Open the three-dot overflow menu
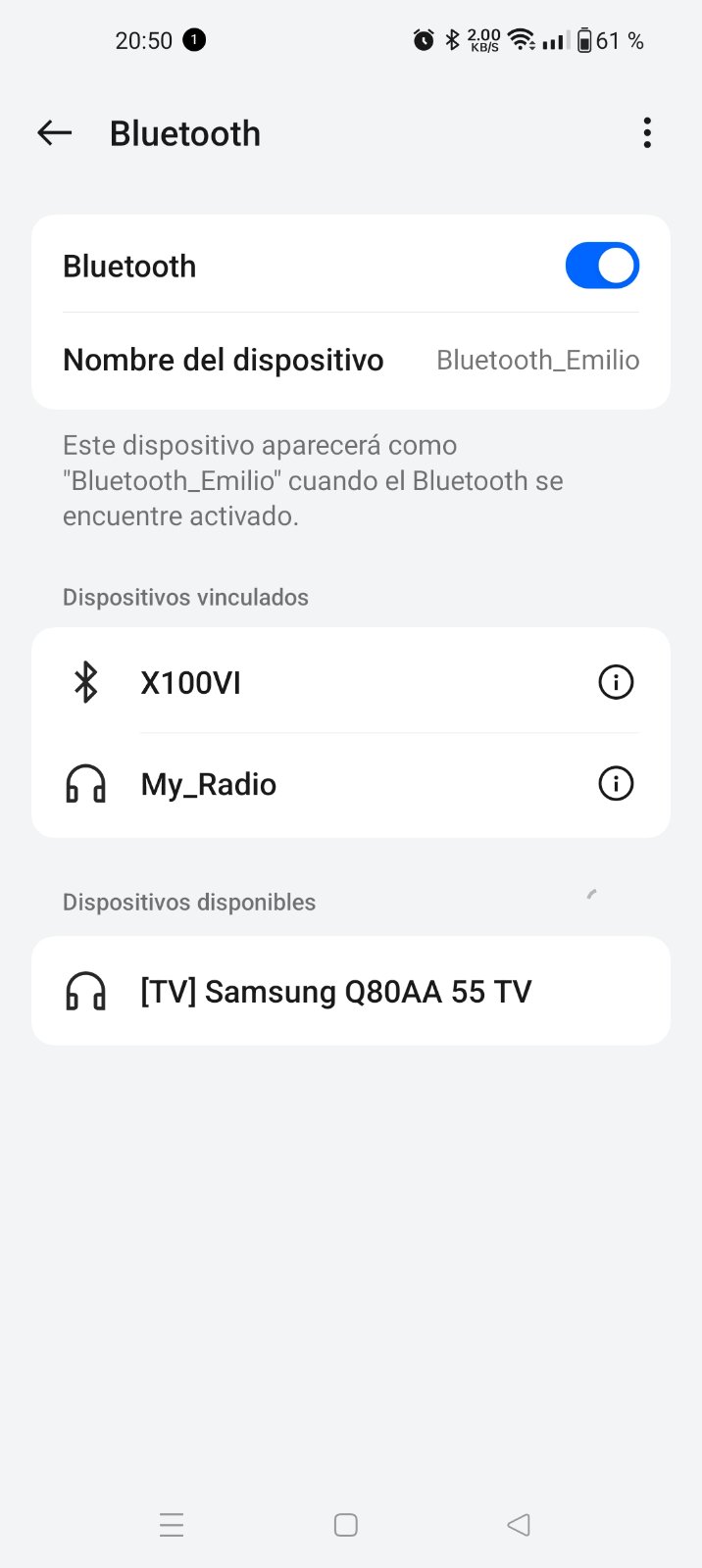 [647, 133]
